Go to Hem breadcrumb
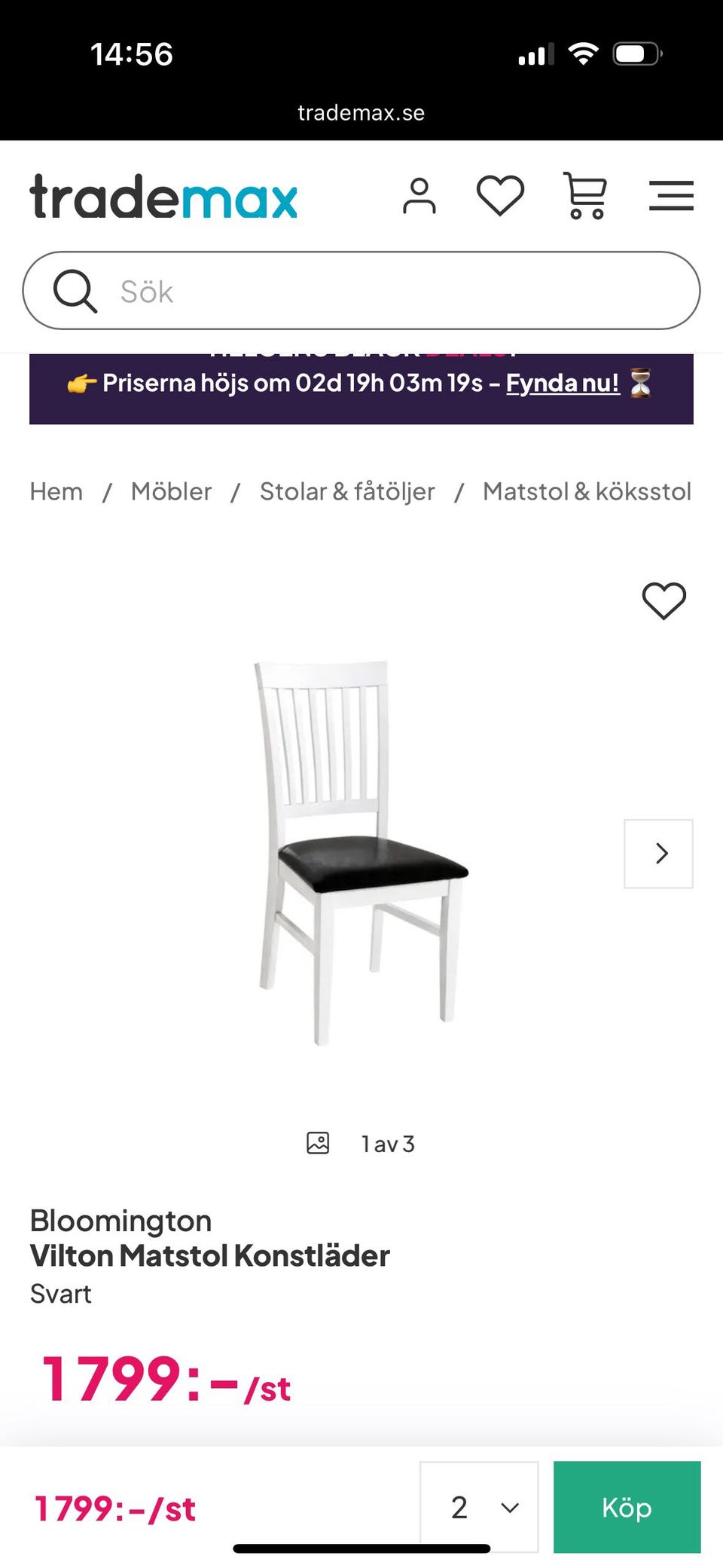The image size is (723, 1568). click(x=56, y=491)
